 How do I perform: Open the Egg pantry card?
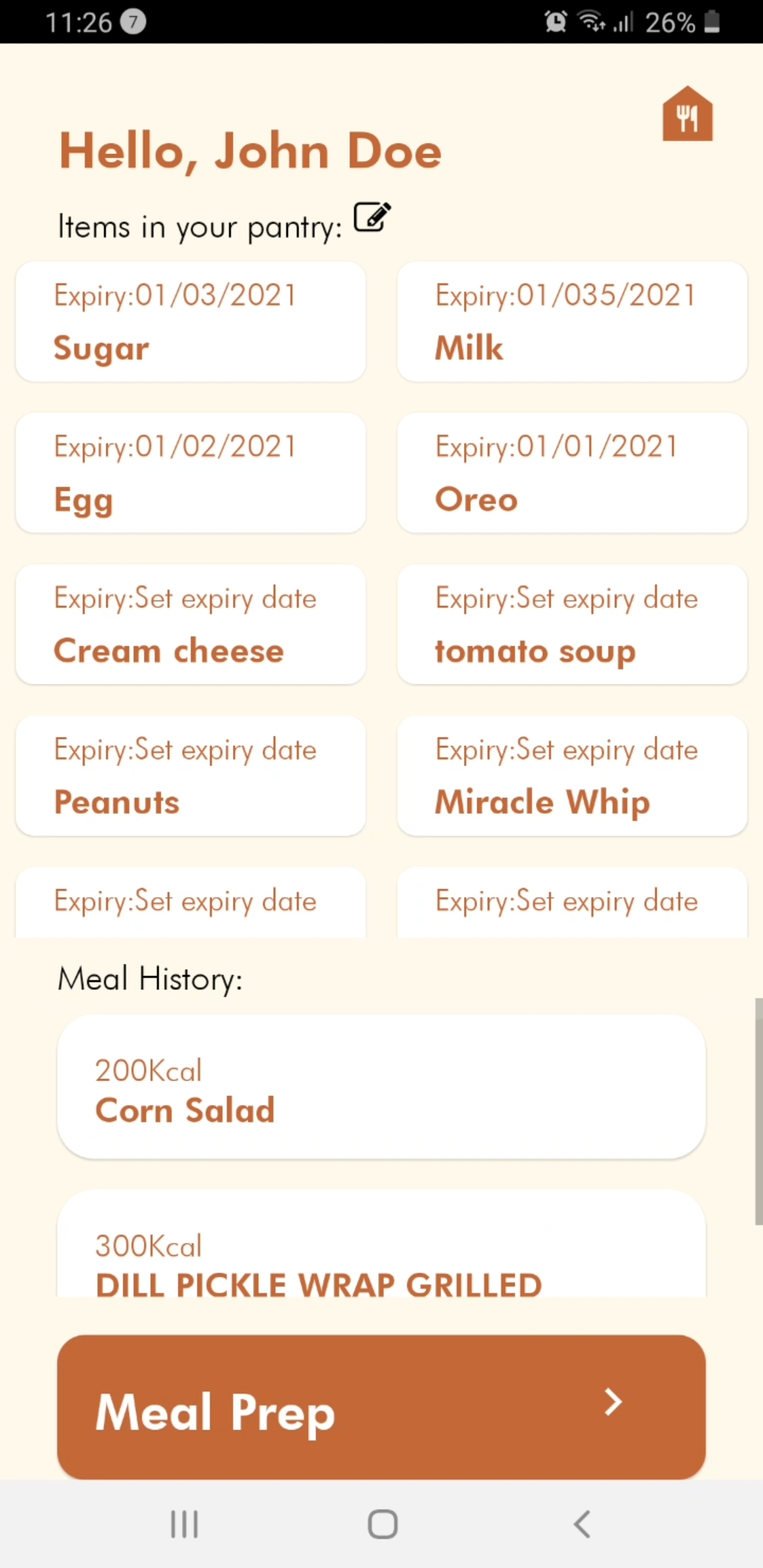191,473
